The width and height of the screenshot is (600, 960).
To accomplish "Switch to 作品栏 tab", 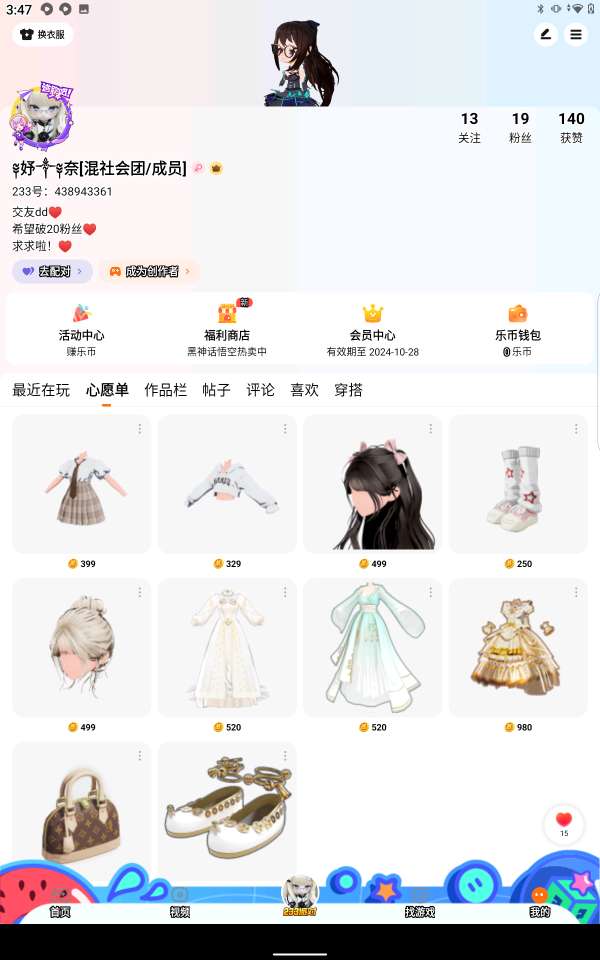I will point(165,390).
